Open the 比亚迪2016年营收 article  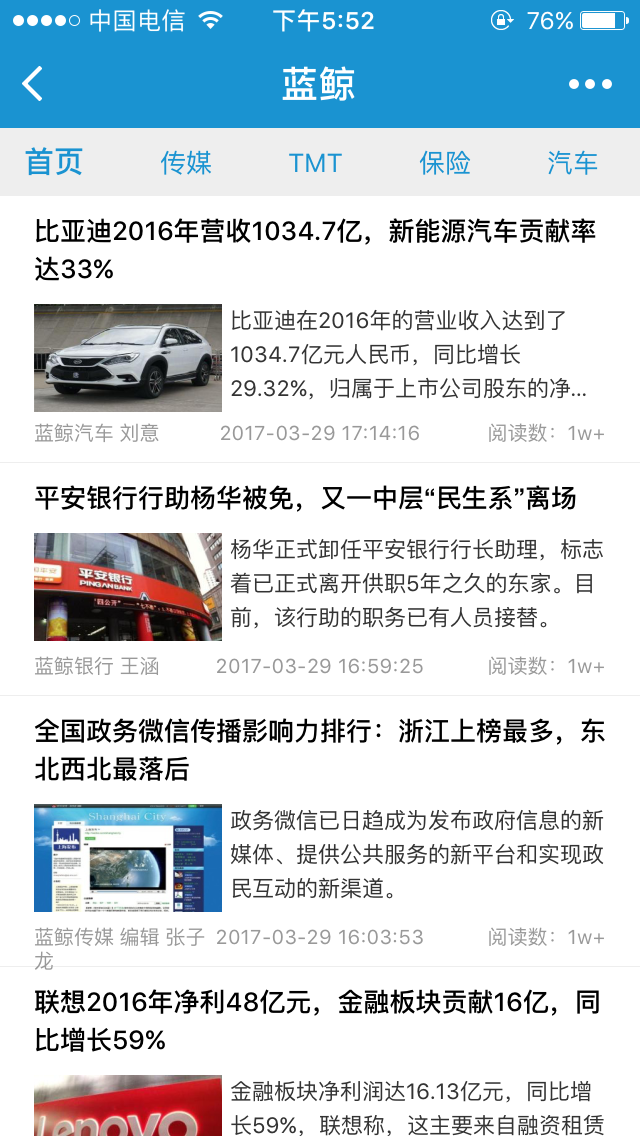point(315,250)
